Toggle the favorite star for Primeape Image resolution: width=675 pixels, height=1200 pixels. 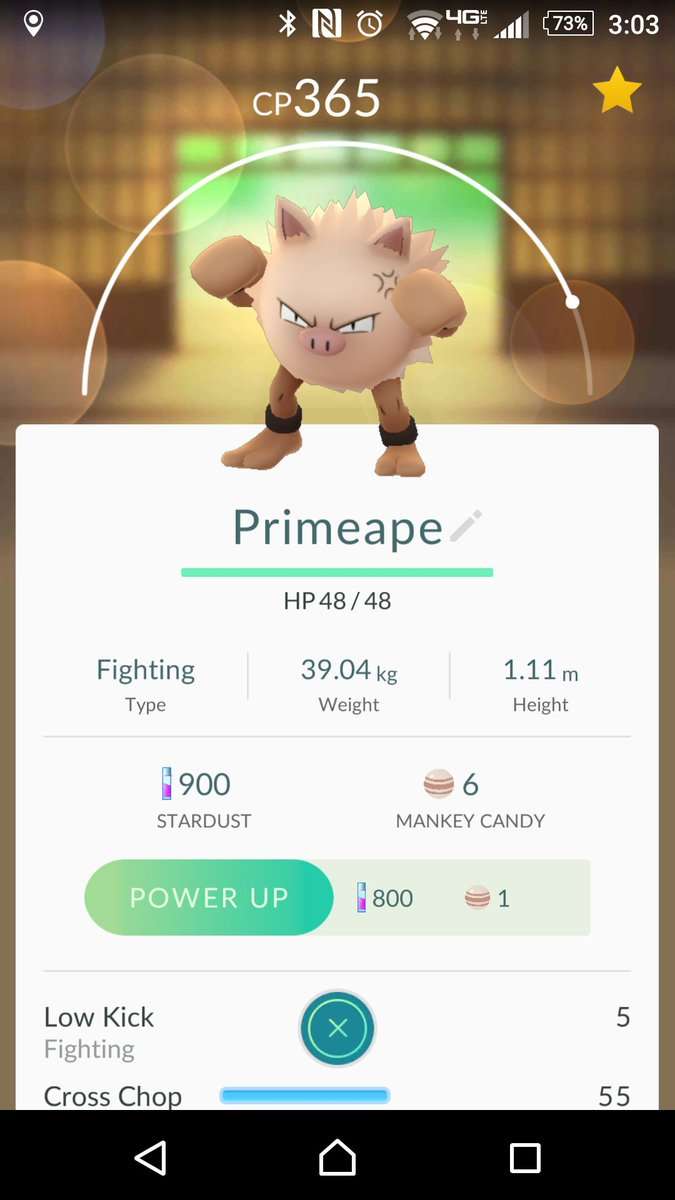pos(617,92)
